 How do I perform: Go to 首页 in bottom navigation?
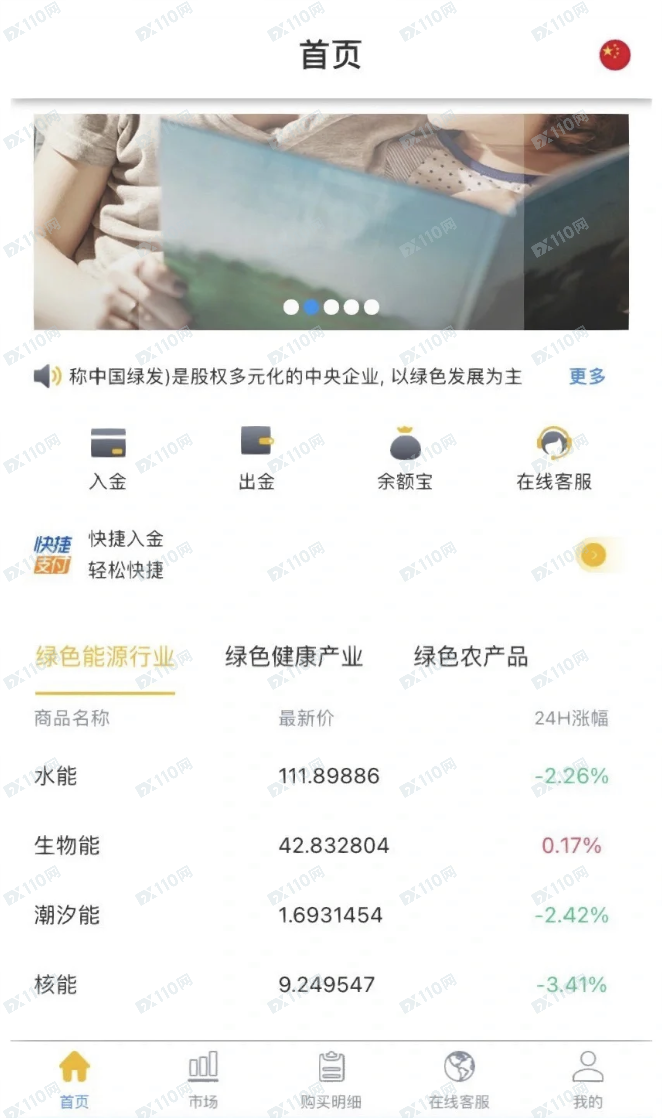pos(74,1078)
